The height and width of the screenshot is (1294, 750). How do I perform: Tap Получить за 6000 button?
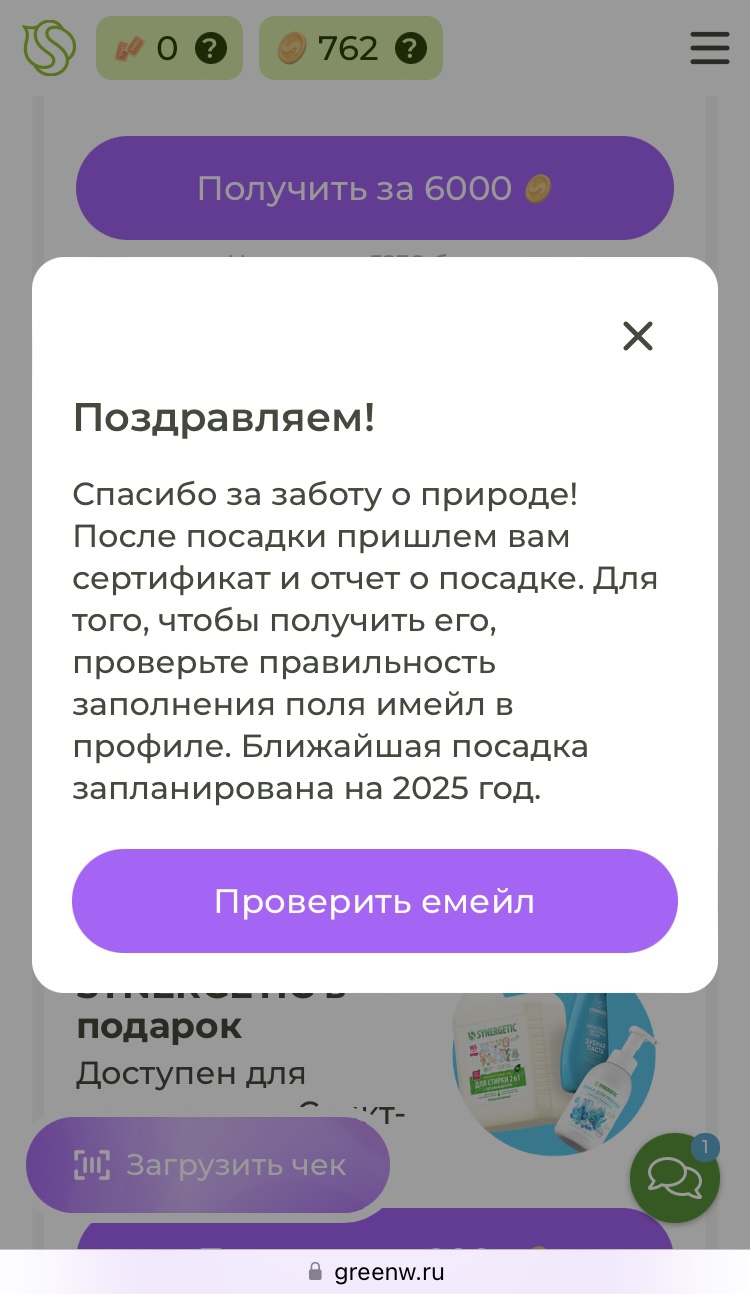click(374, 188)
